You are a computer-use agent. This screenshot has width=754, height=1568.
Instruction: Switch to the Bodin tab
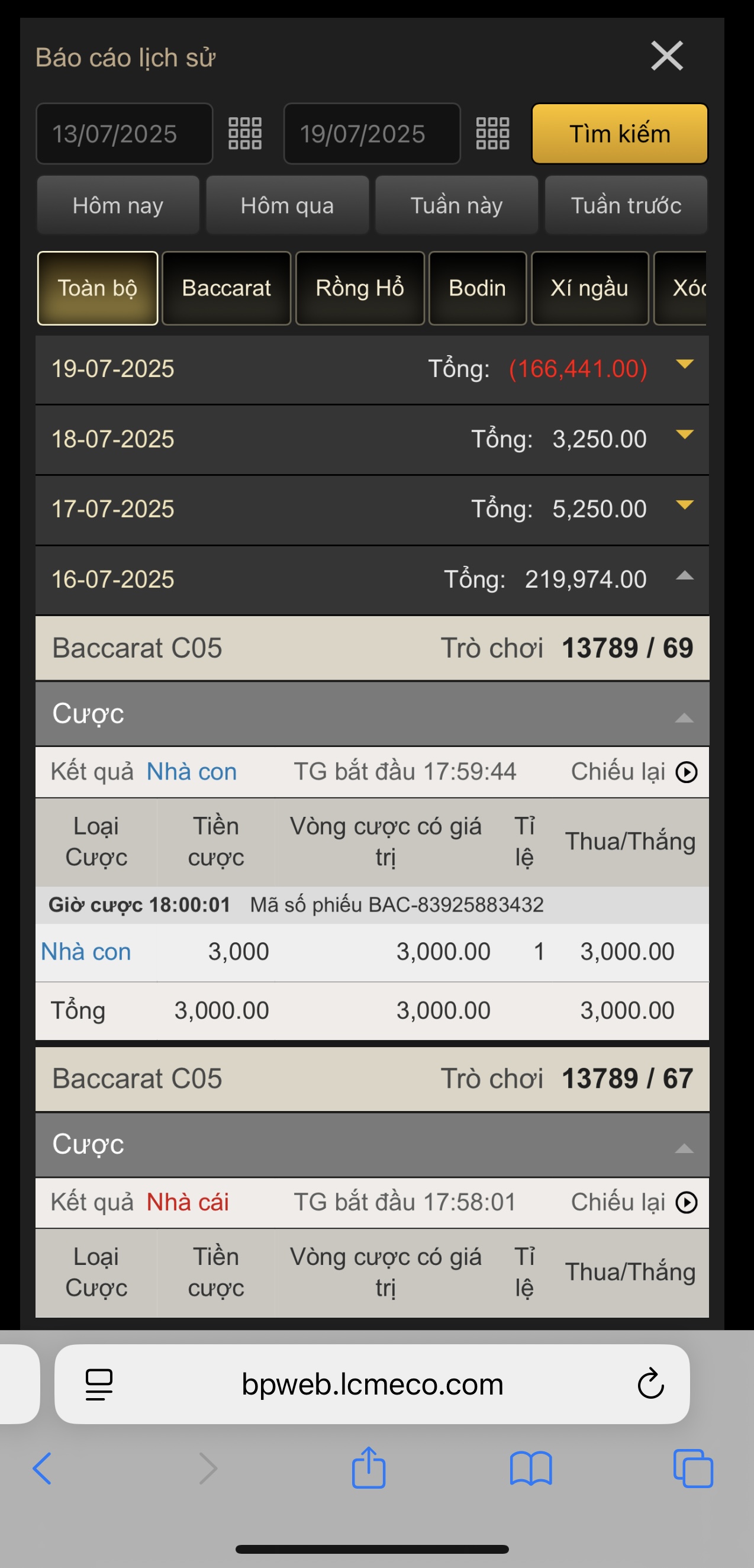tap(477, 288)
